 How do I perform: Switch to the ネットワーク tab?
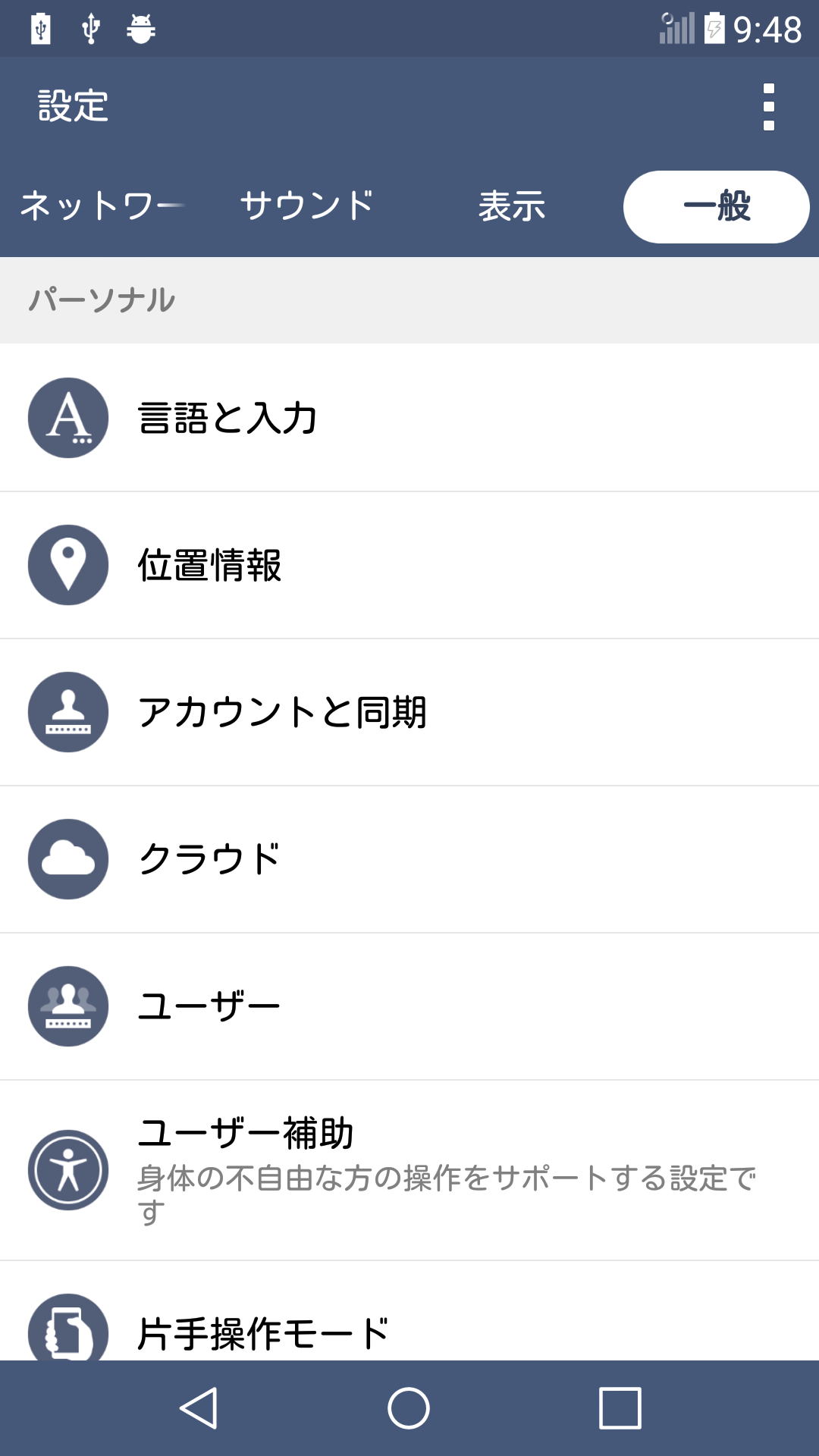(x=102, y=206)
